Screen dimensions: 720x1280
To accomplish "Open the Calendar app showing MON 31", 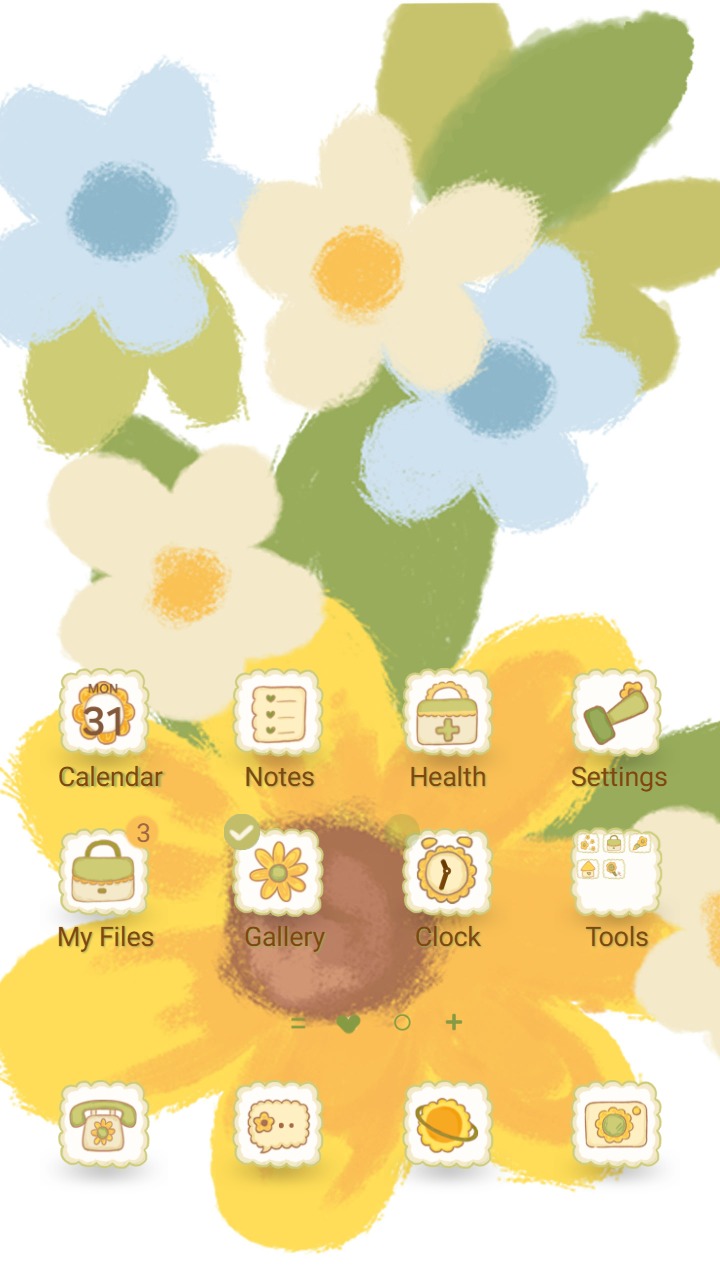I will point(104,712).
